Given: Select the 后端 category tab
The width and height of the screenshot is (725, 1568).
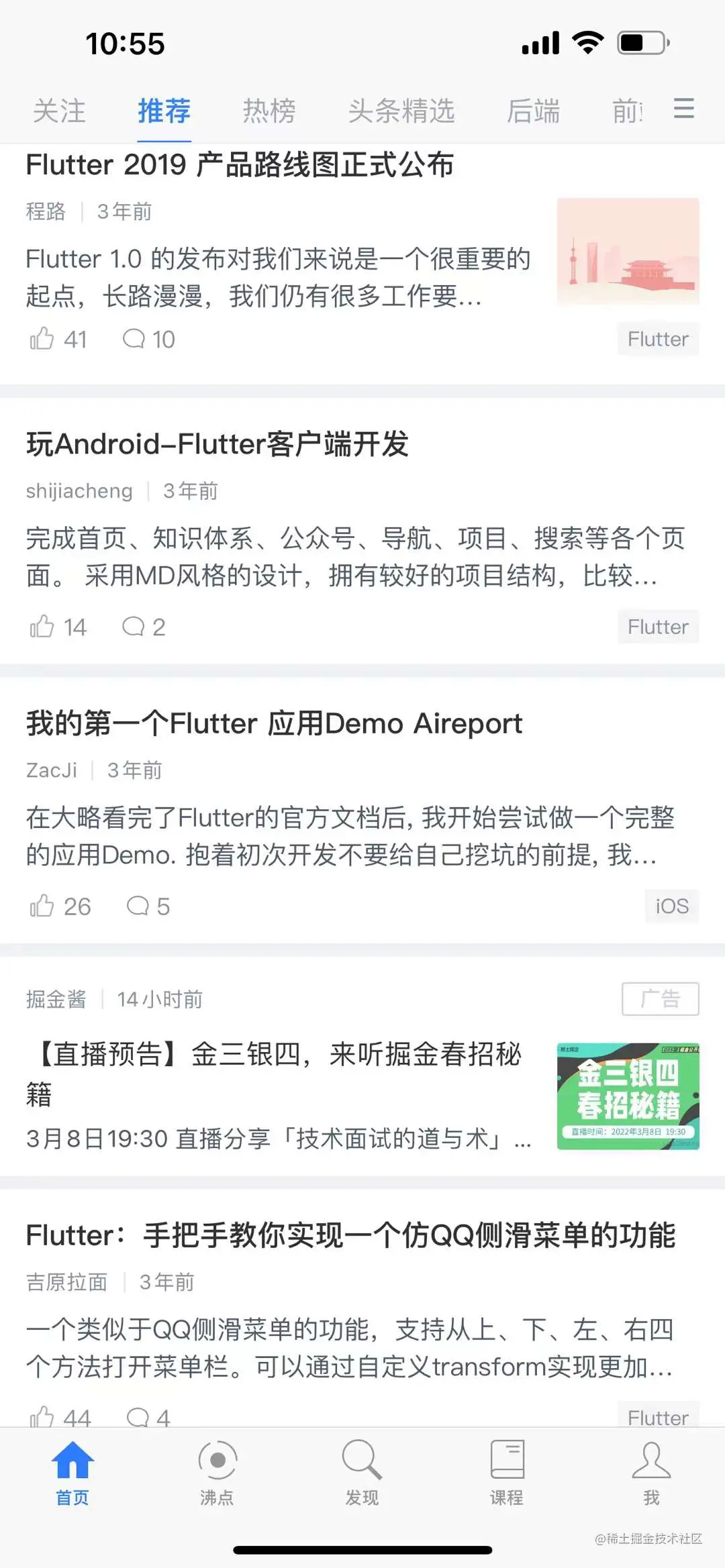Looking at the screenshot, I should point(533,111).
